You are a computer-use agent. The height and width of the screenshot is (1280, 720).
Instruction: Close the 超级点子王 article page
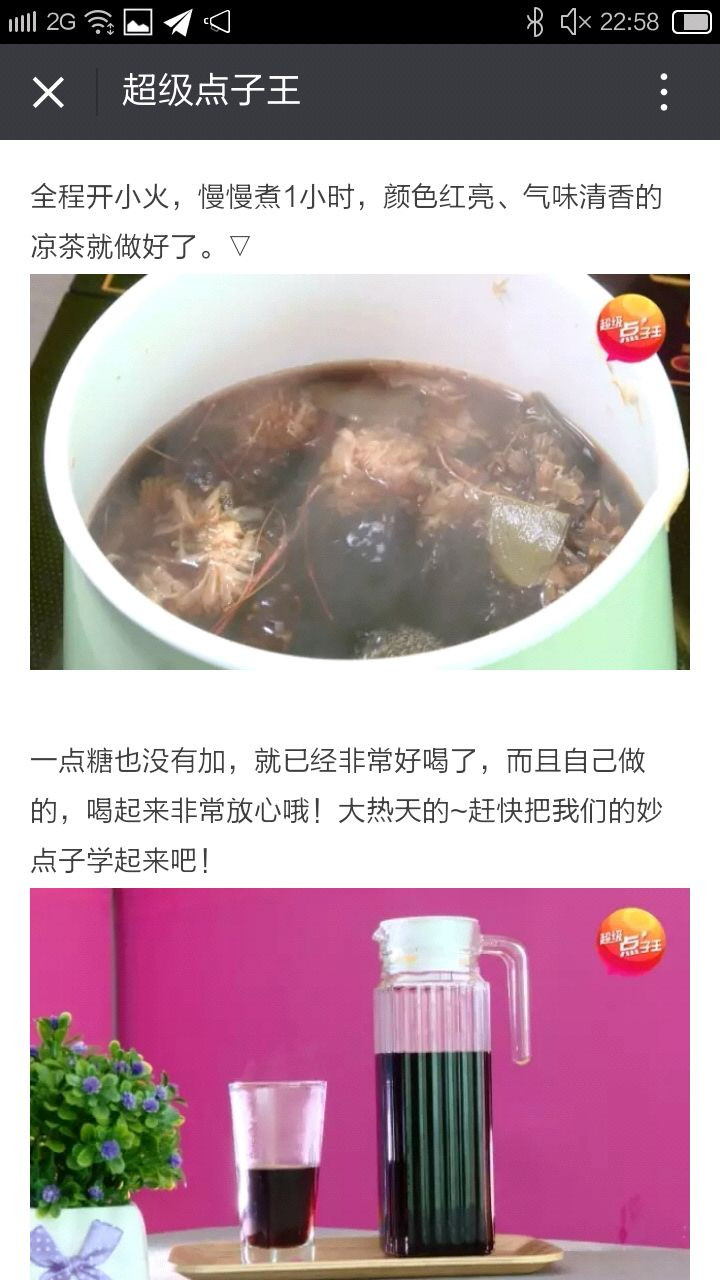point(48,93)
